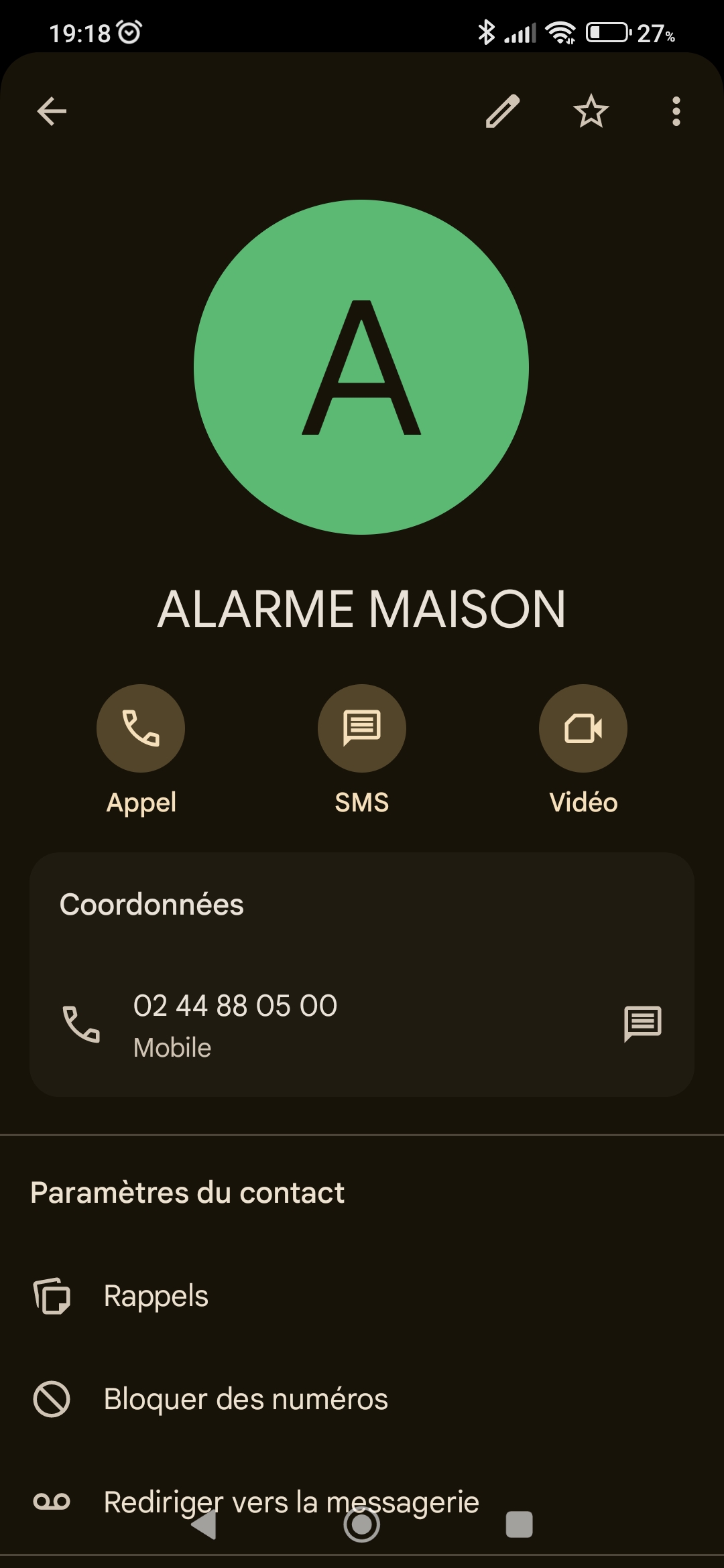Start a Vidéo call
This screenshot has width=724, height=1568.
coord(583,728)
